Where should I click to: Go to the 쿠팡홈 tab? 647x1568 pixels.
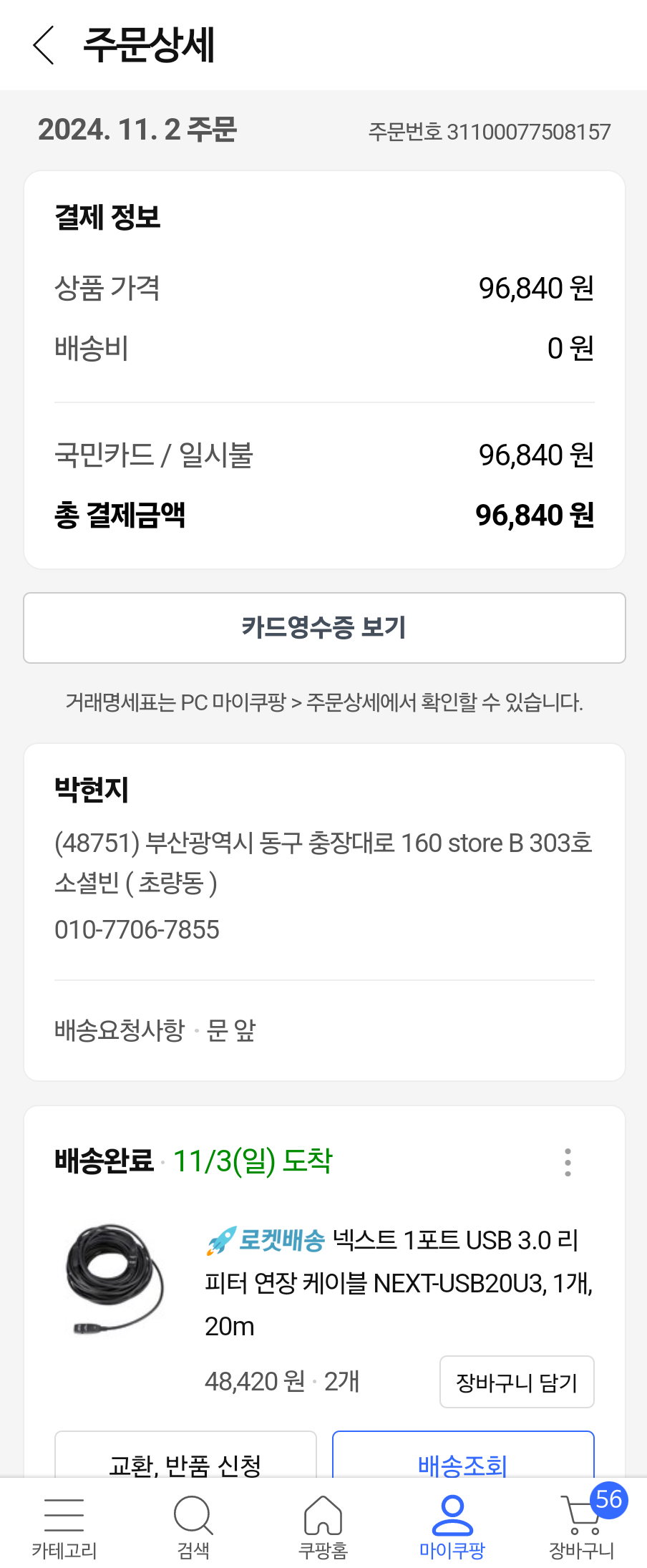point(323,1526)
